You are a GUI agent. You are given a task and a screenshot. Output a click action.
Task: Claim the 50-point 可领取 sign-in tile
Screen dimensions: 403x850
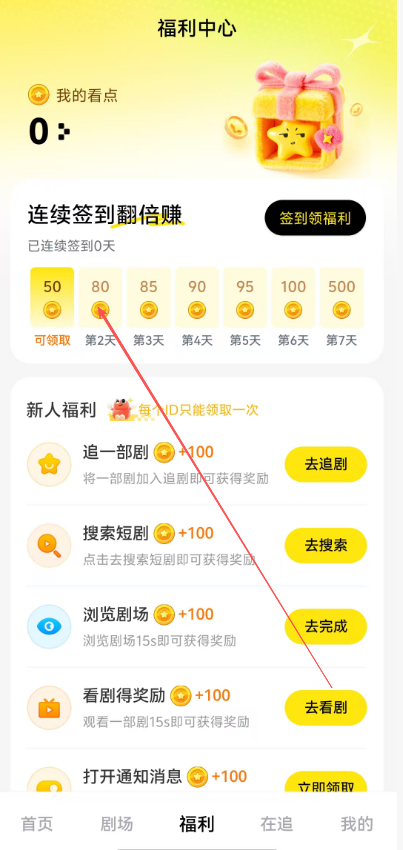[52, 298]
